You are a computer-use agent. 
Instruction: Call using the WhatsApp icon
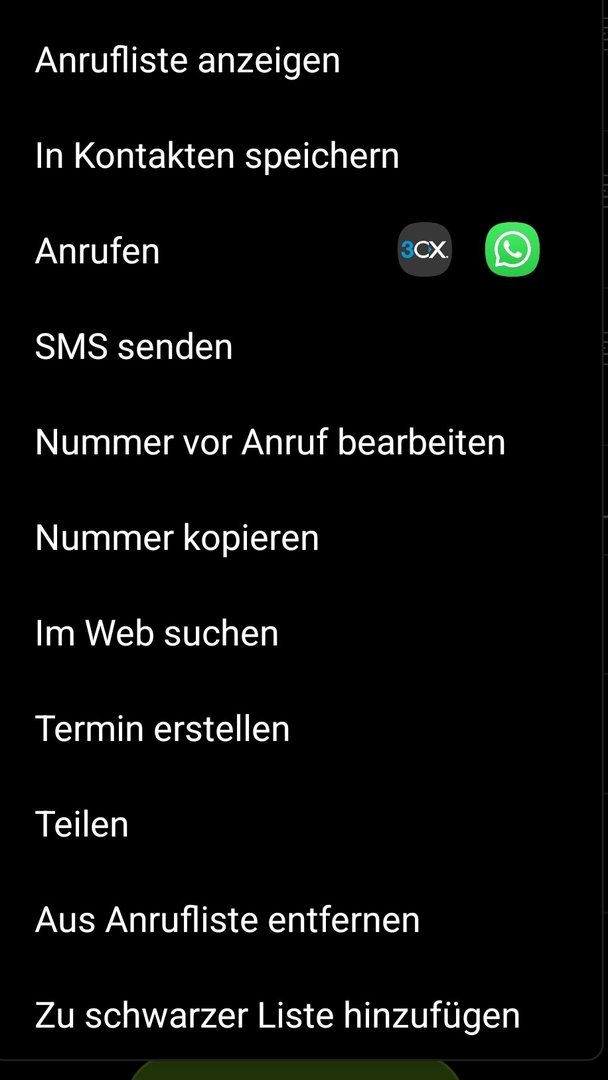pyautogui.click(x=512, y=250)
